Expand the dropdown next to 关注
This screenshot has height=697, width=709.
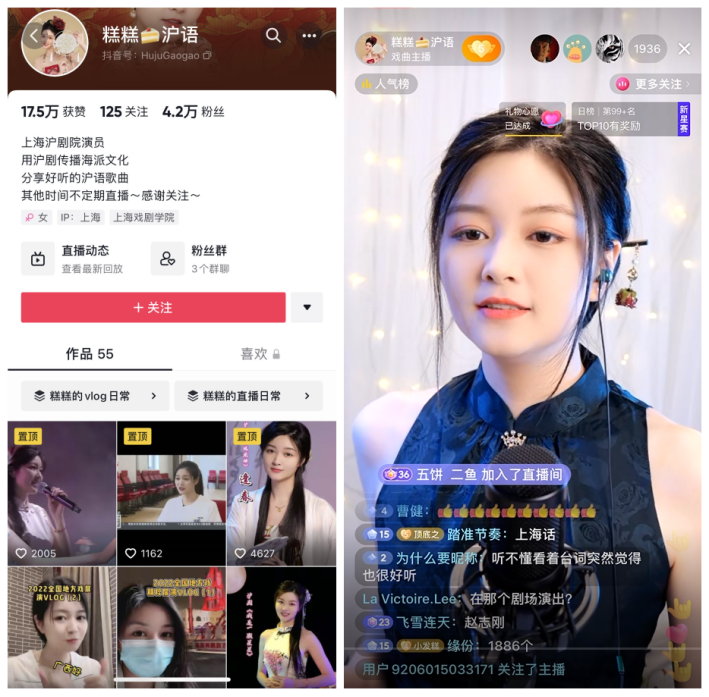click(307, 307)
